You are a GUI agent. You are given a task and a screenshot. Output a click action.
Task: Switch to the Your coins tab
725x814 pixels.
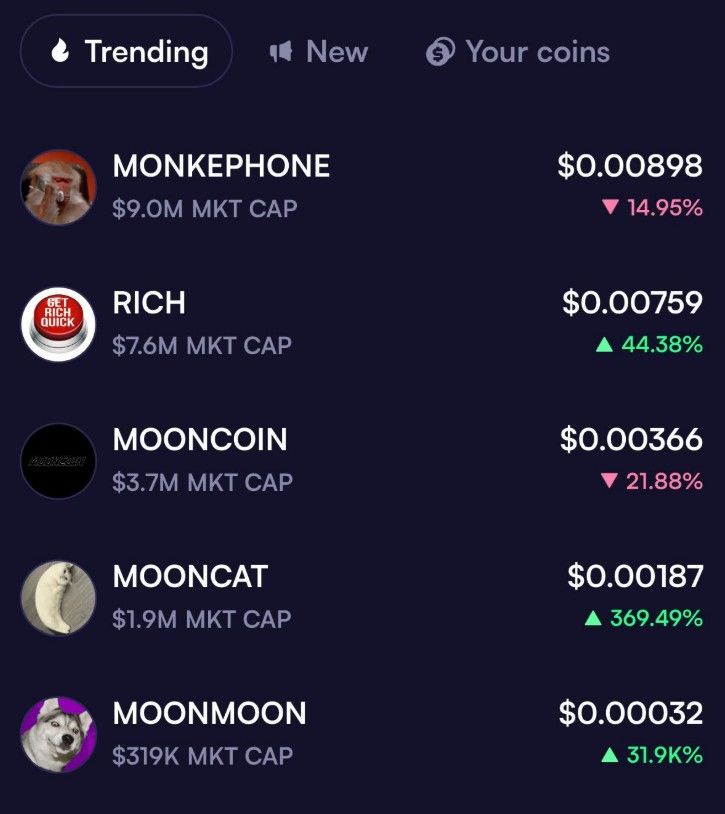pyautogui.click(x=517, y=52)
